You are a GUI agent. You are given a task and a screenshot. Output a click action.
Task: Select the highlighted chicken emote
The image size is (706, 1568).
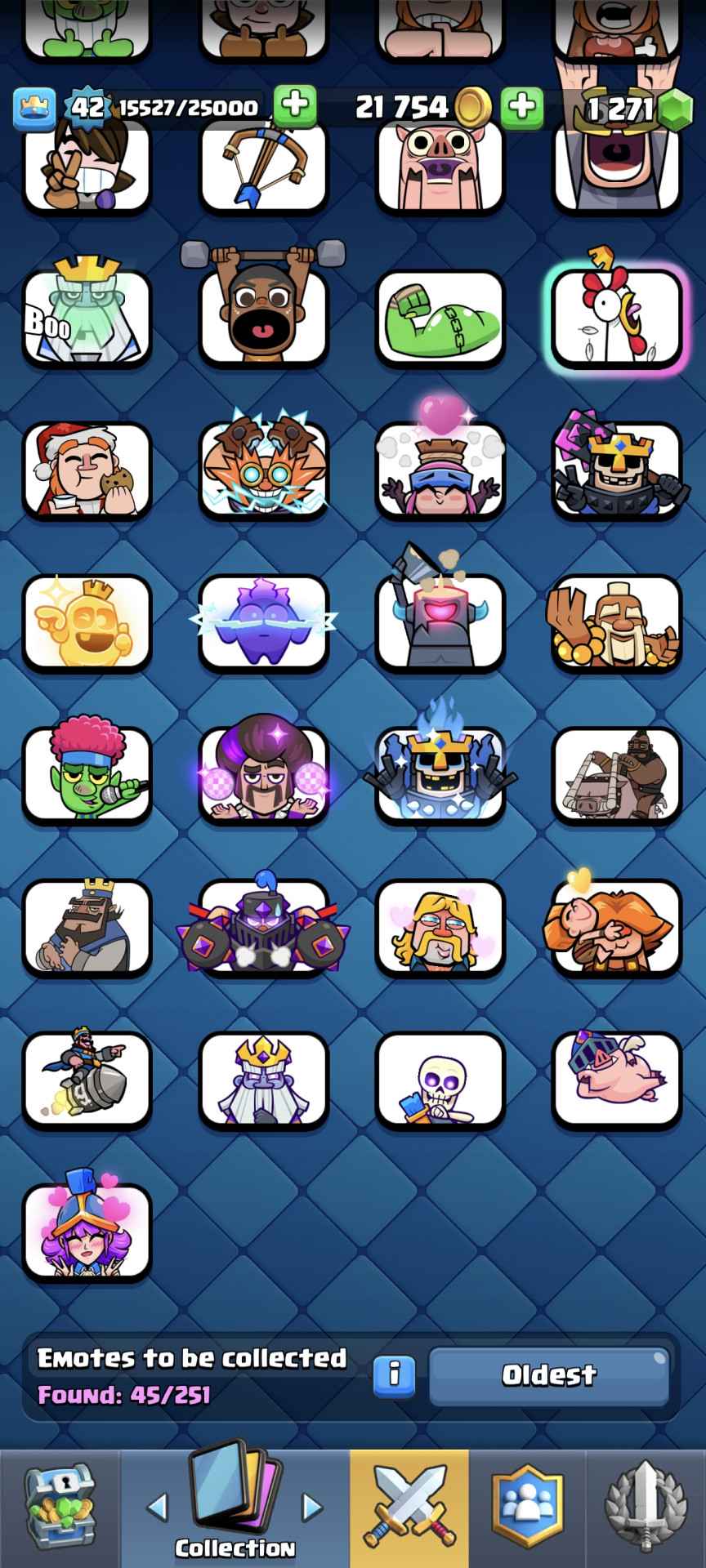click(616, 317)
